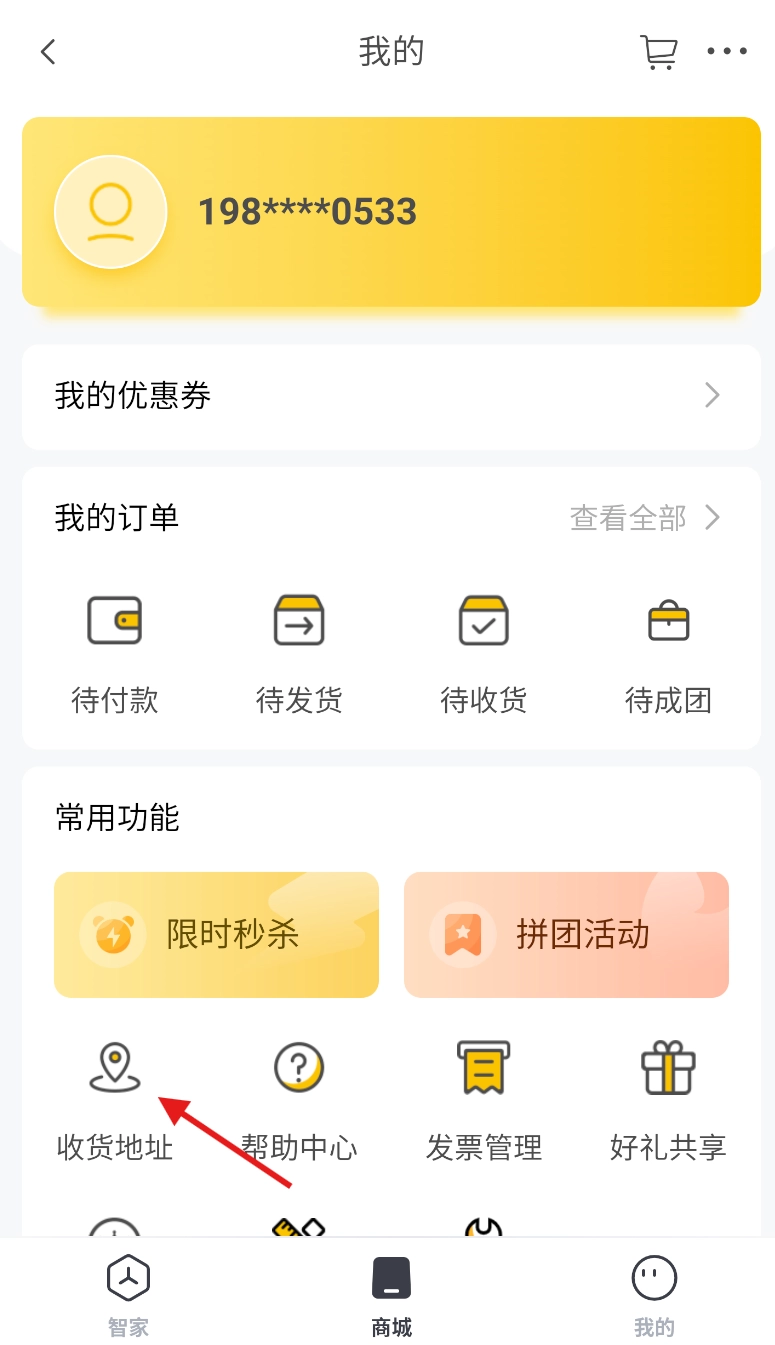
Task: Go back using the top arrow
Action: [x=48, y=52]
